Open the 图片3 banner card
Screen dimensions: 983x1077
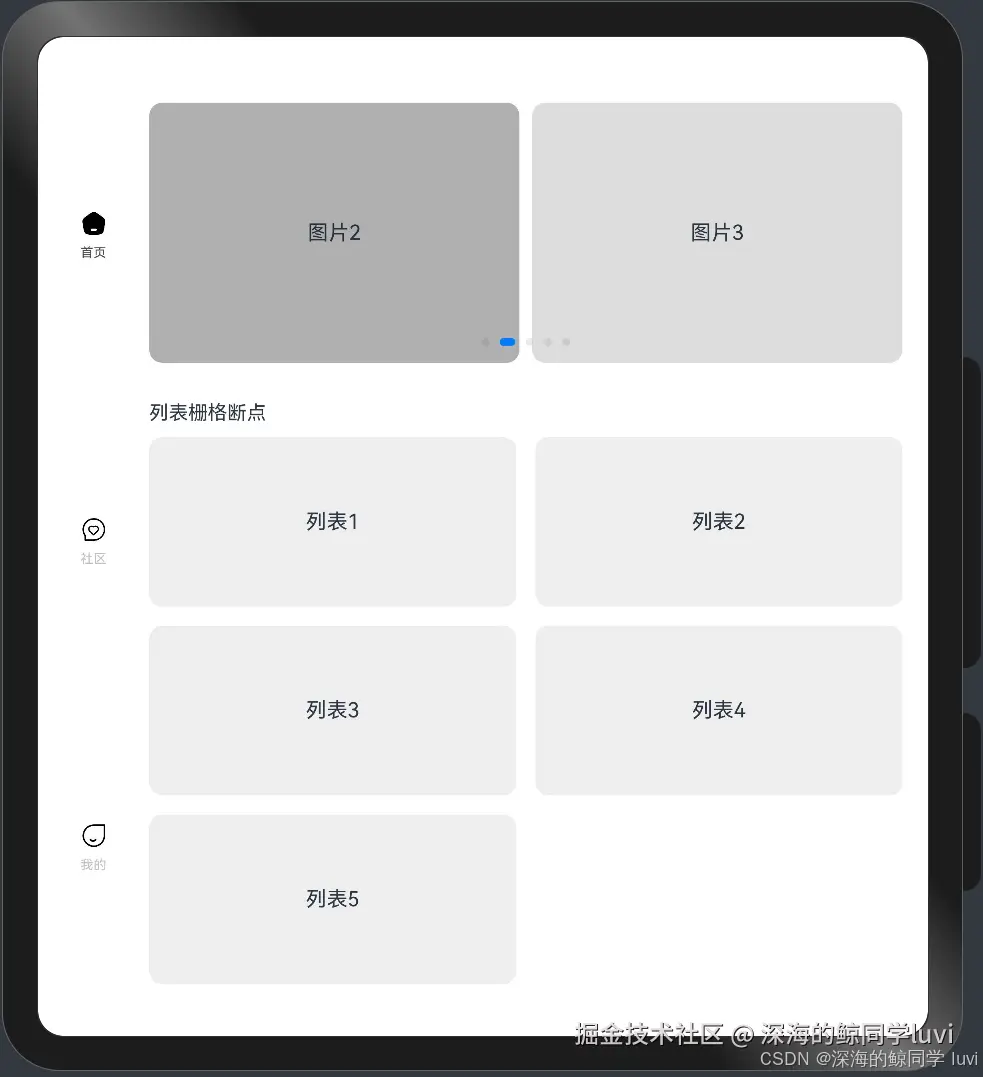pyautogui.click(x=716, y=232)
